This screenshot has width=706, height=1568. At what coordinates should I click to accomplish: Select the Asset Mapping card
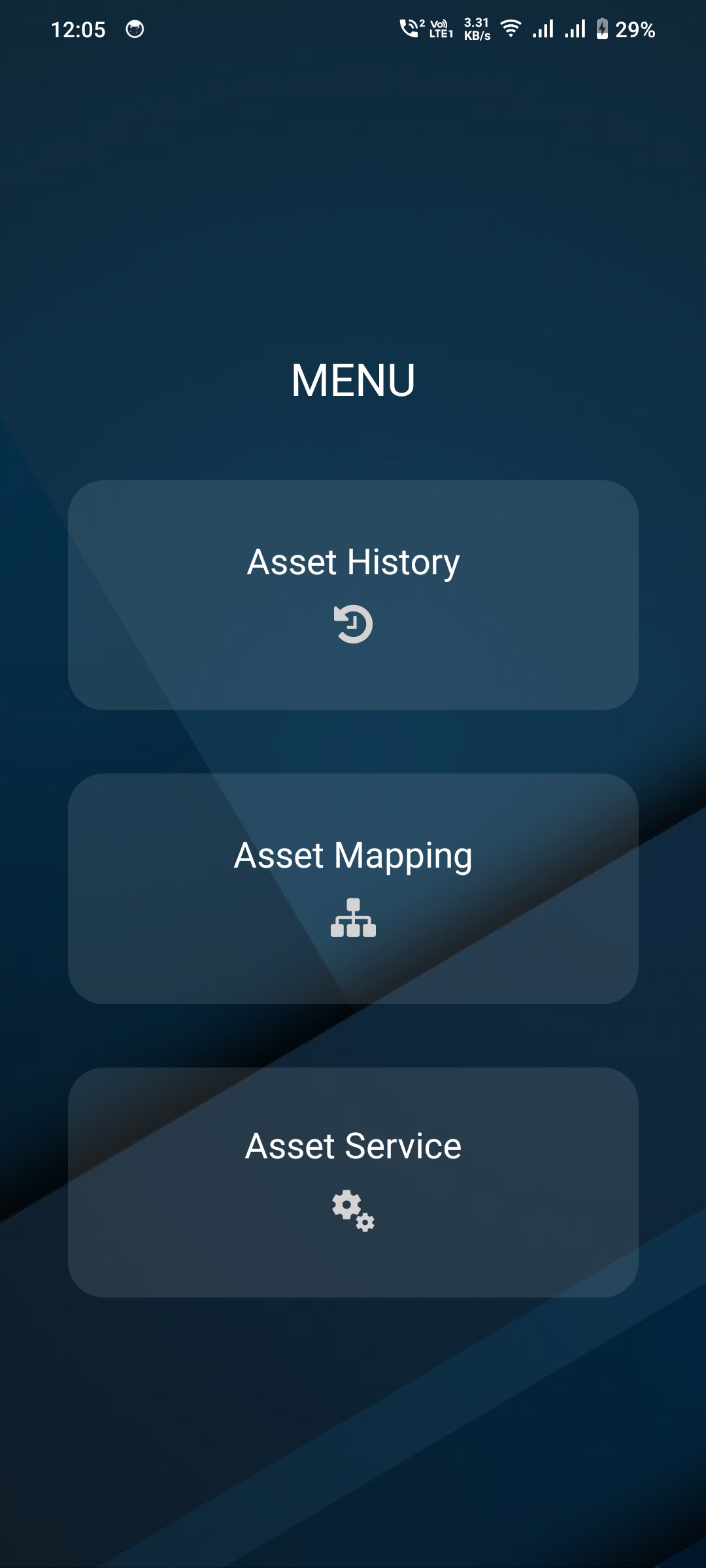click(353, 889)
